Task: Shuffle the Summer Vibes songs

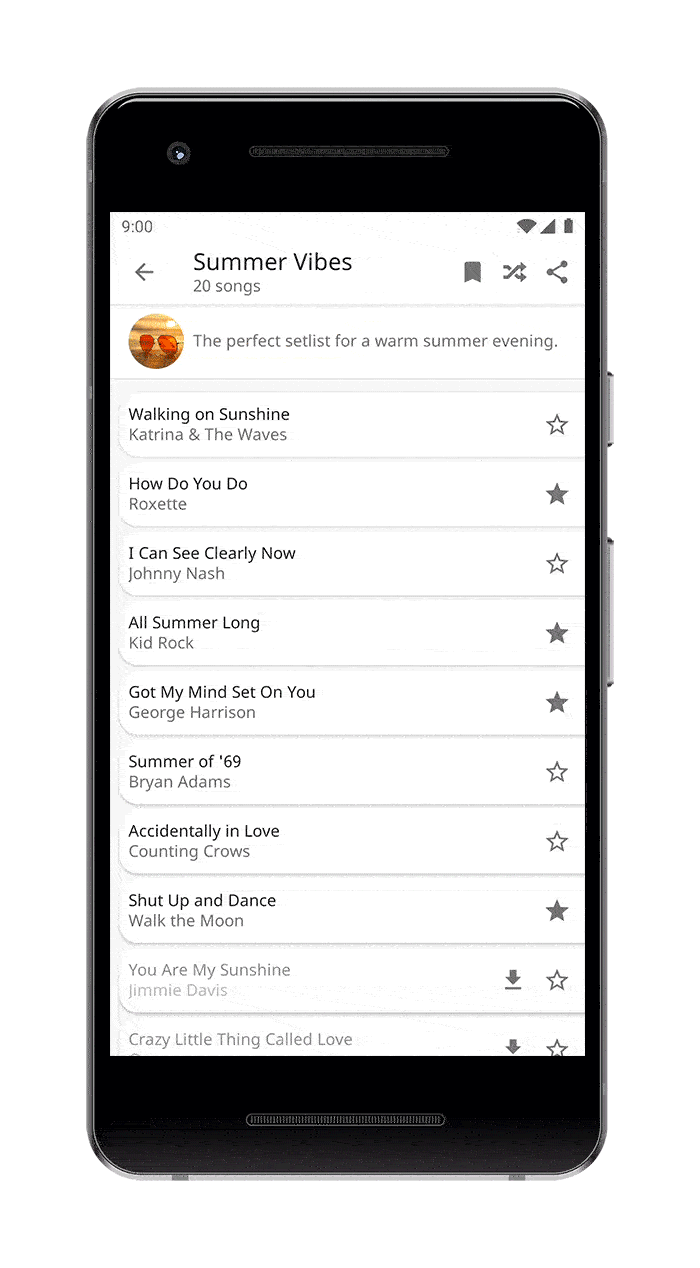Action: click(x=515, y=272)
